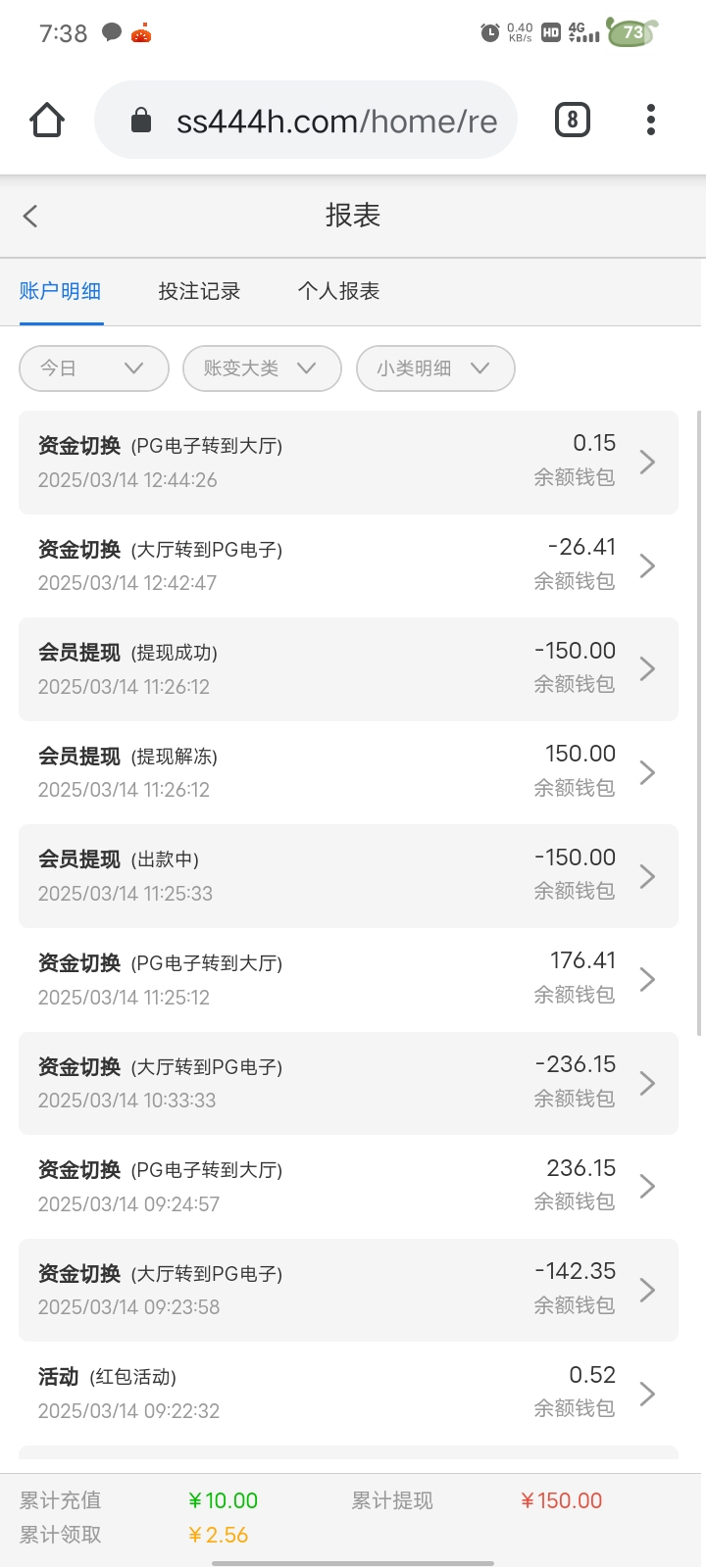Expand the 今日 date filter
The height and width of the screenshot is (1568, 706).
point(91,368)
